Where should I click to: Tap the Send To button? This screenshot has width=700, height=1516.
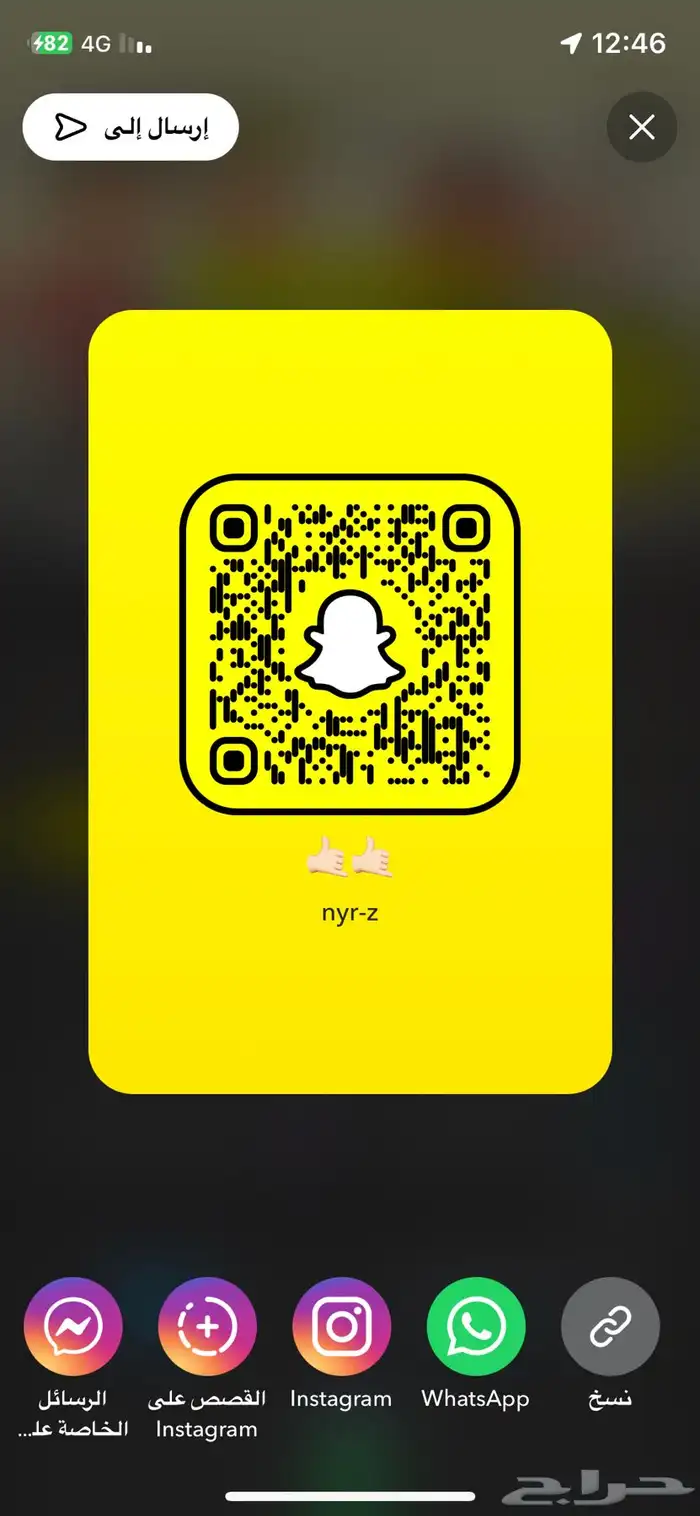(x=130, y=127)
